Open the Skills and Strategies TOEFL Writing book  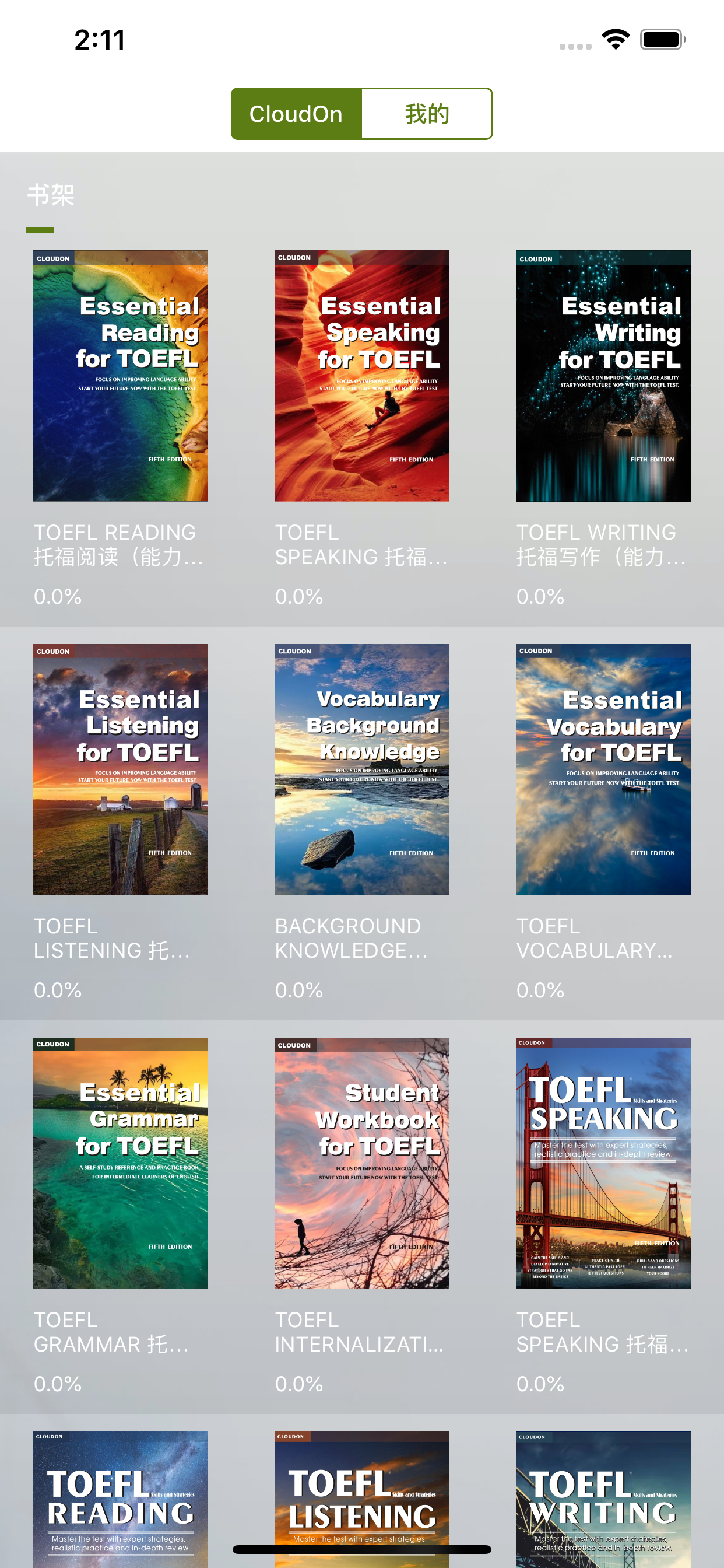(x=603, y=1499)
